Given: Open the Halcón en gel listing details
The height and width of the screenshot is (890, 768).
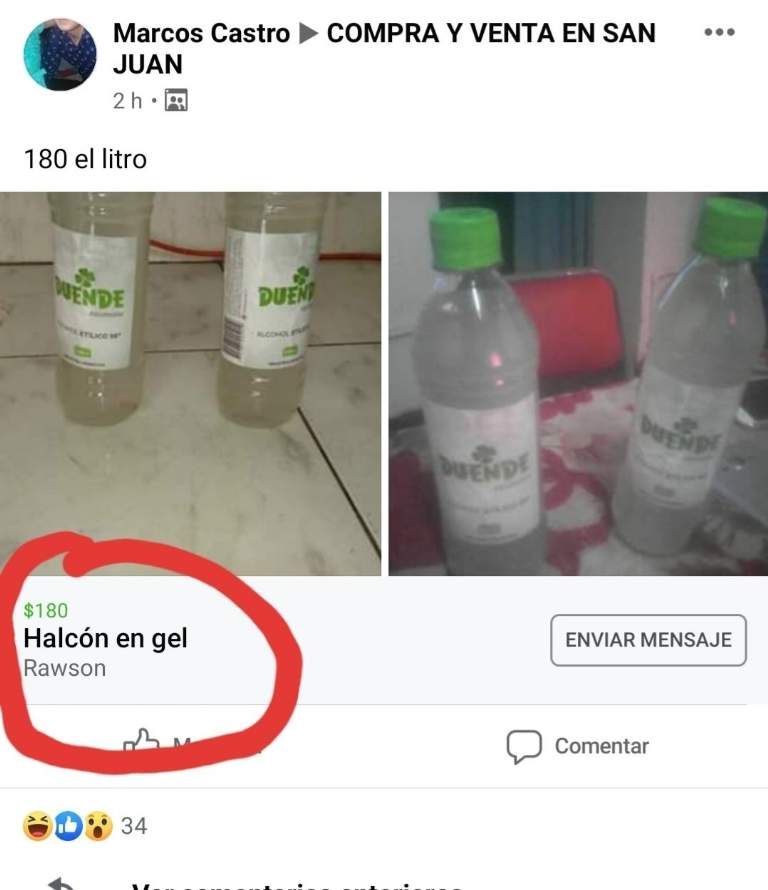Looking at the screenshot, I should click(105, 638).
